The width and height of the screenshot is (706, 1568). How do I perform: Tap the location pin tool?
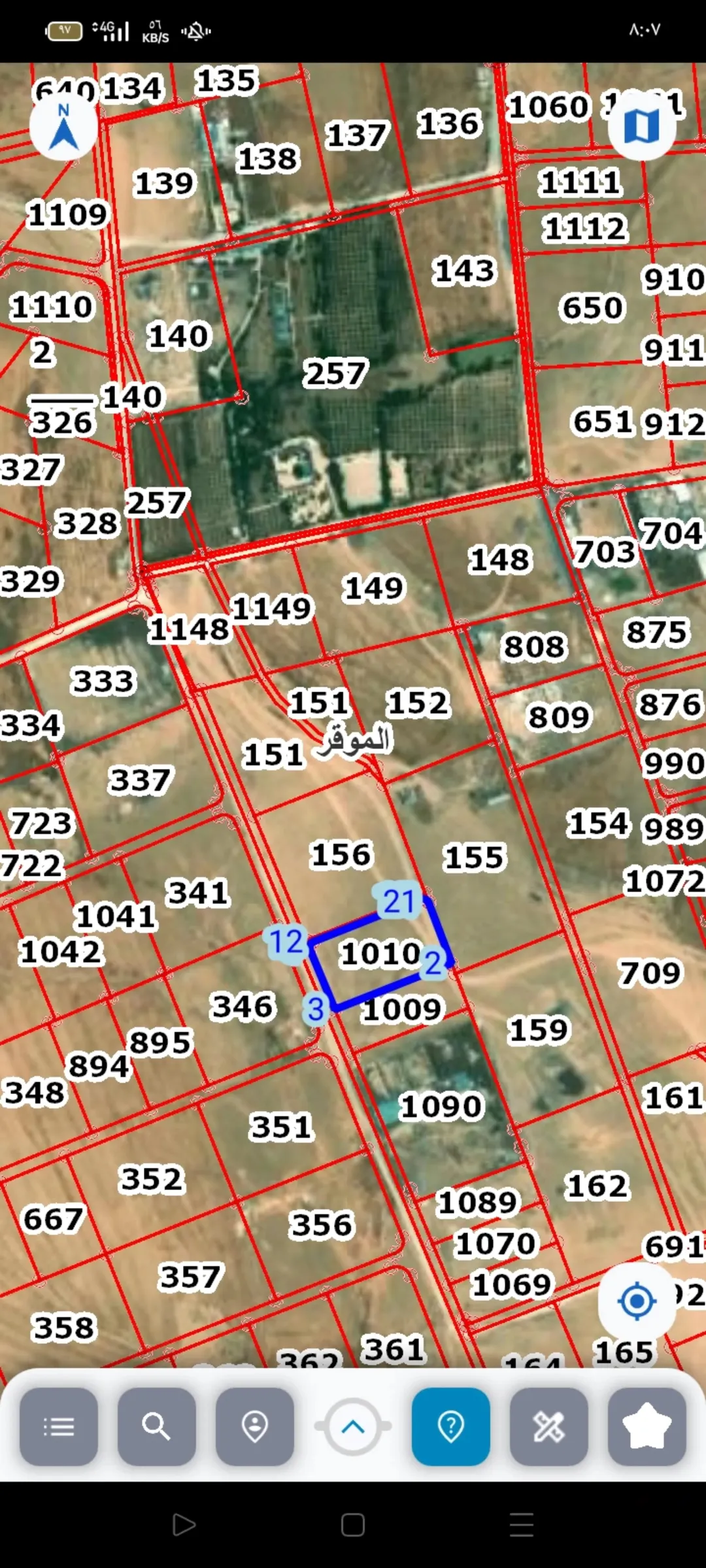tap(255, 1426)
